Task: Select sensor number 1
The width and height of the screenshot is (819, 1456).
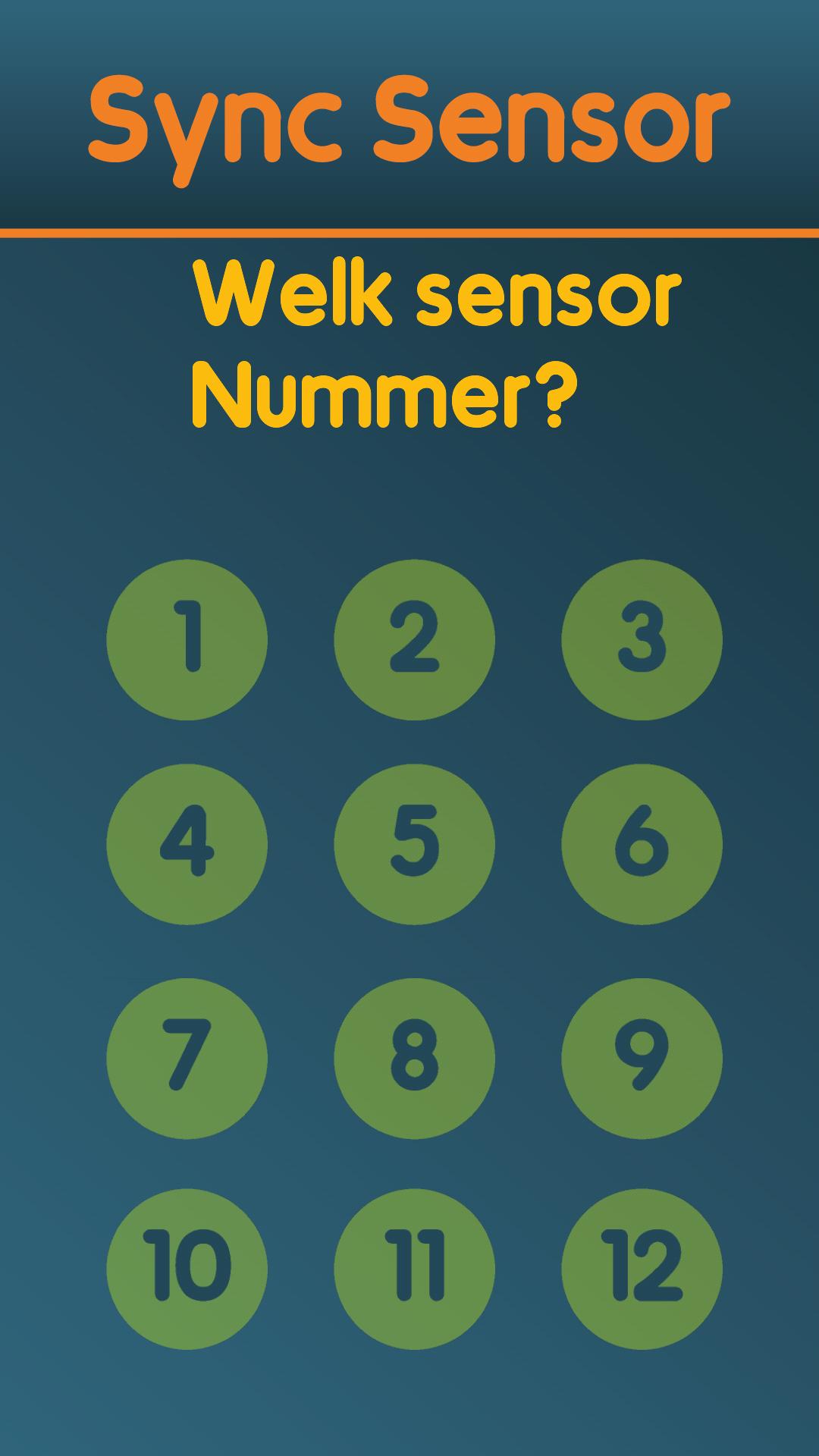Action: pos(187,639)
